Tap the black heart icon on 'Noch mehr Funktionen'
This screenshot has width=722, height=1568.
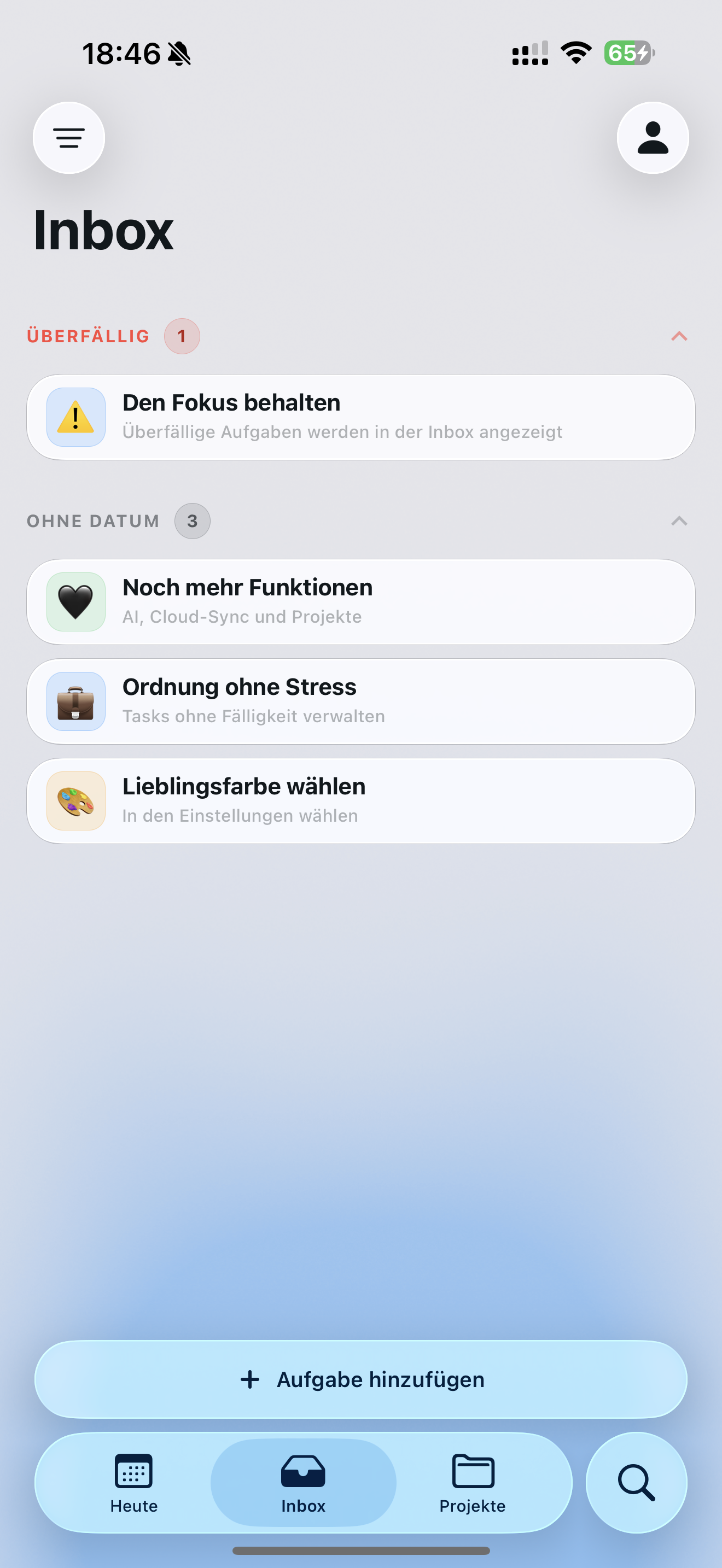(75, 601)
